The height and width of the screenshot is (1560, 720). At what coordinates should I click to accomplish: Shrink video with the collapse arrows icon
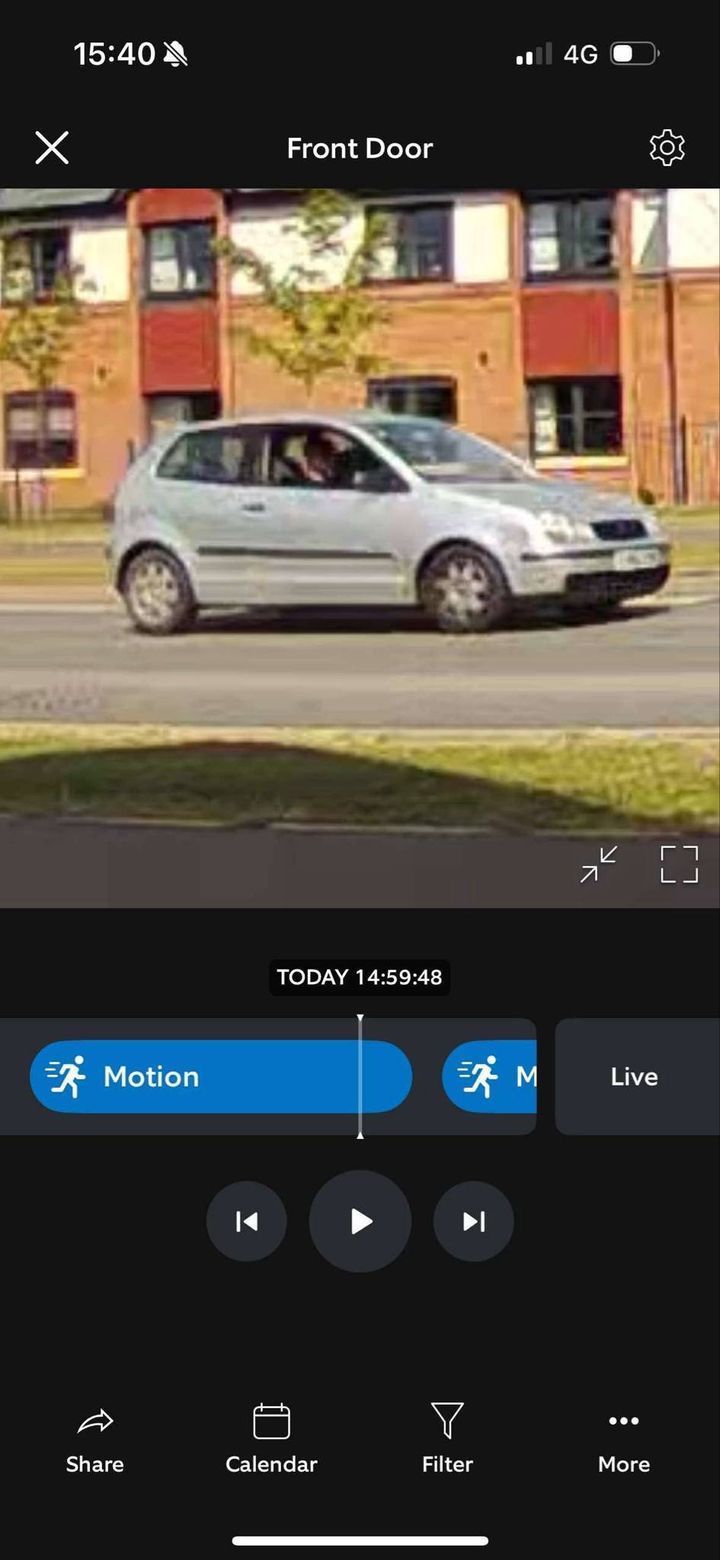click(599, 864)
